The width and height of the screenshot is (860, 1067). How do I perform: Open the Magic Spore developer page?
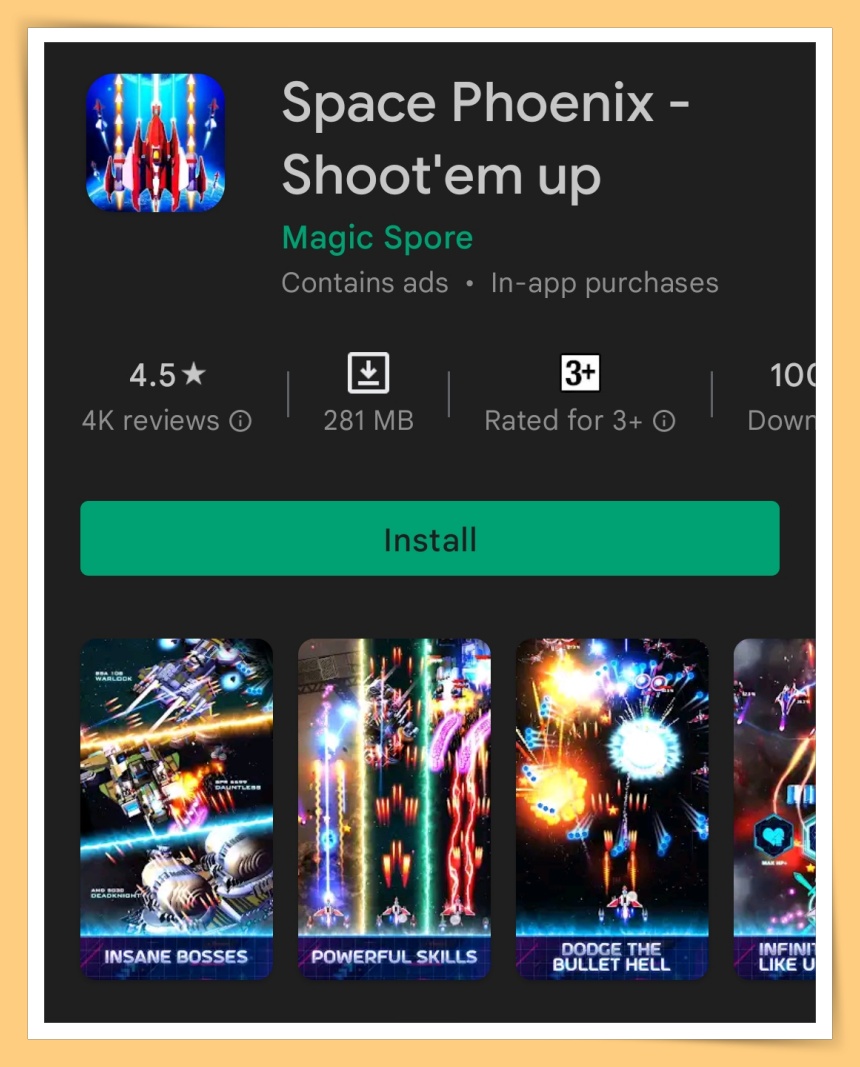377,238
